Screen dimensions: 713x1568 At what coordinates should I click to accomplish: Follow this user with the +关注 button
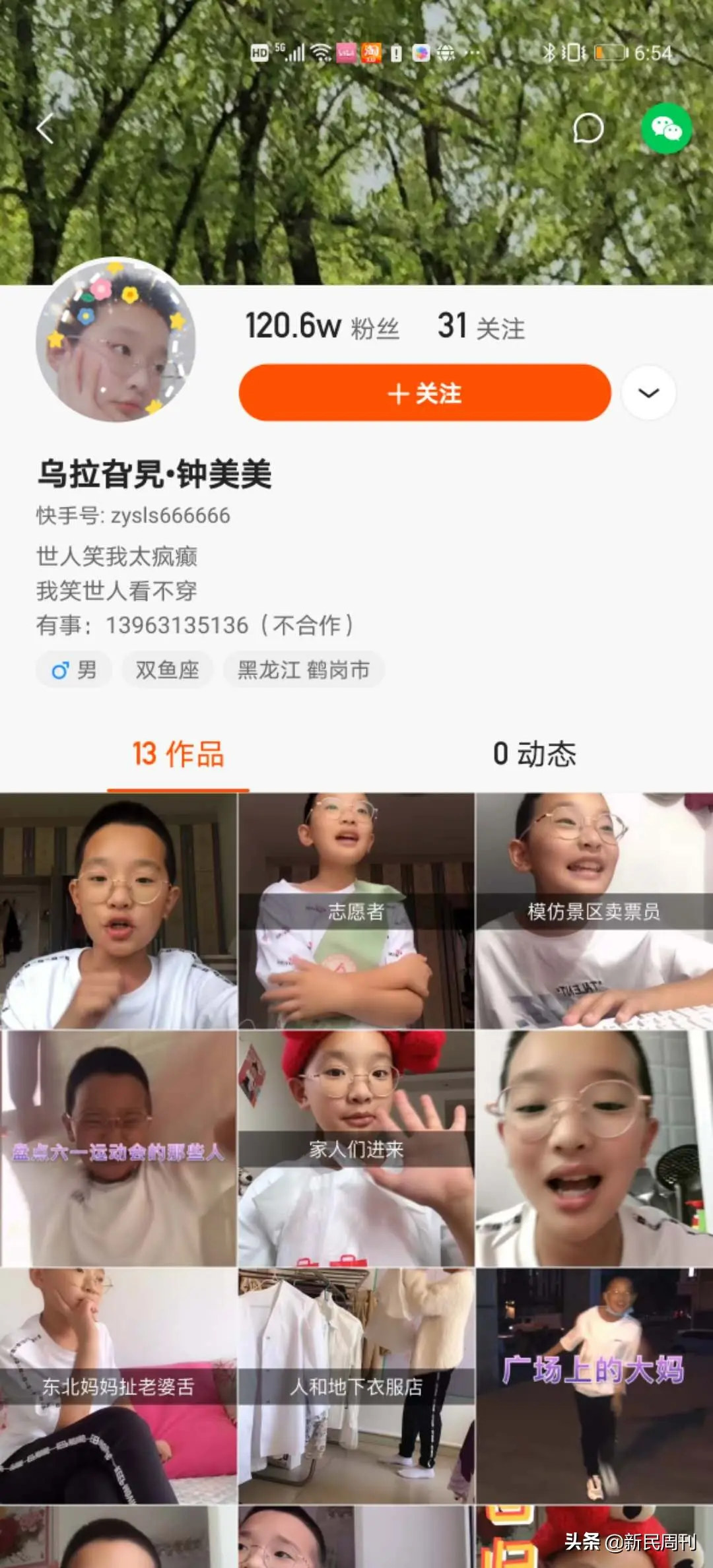tap(424, 393)
